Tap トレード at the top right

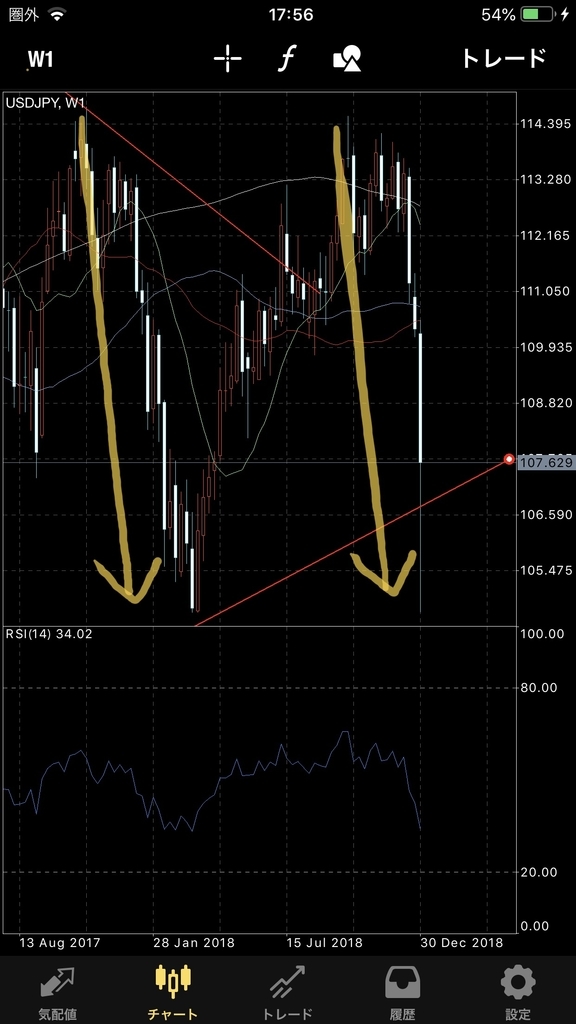point(503,59)
